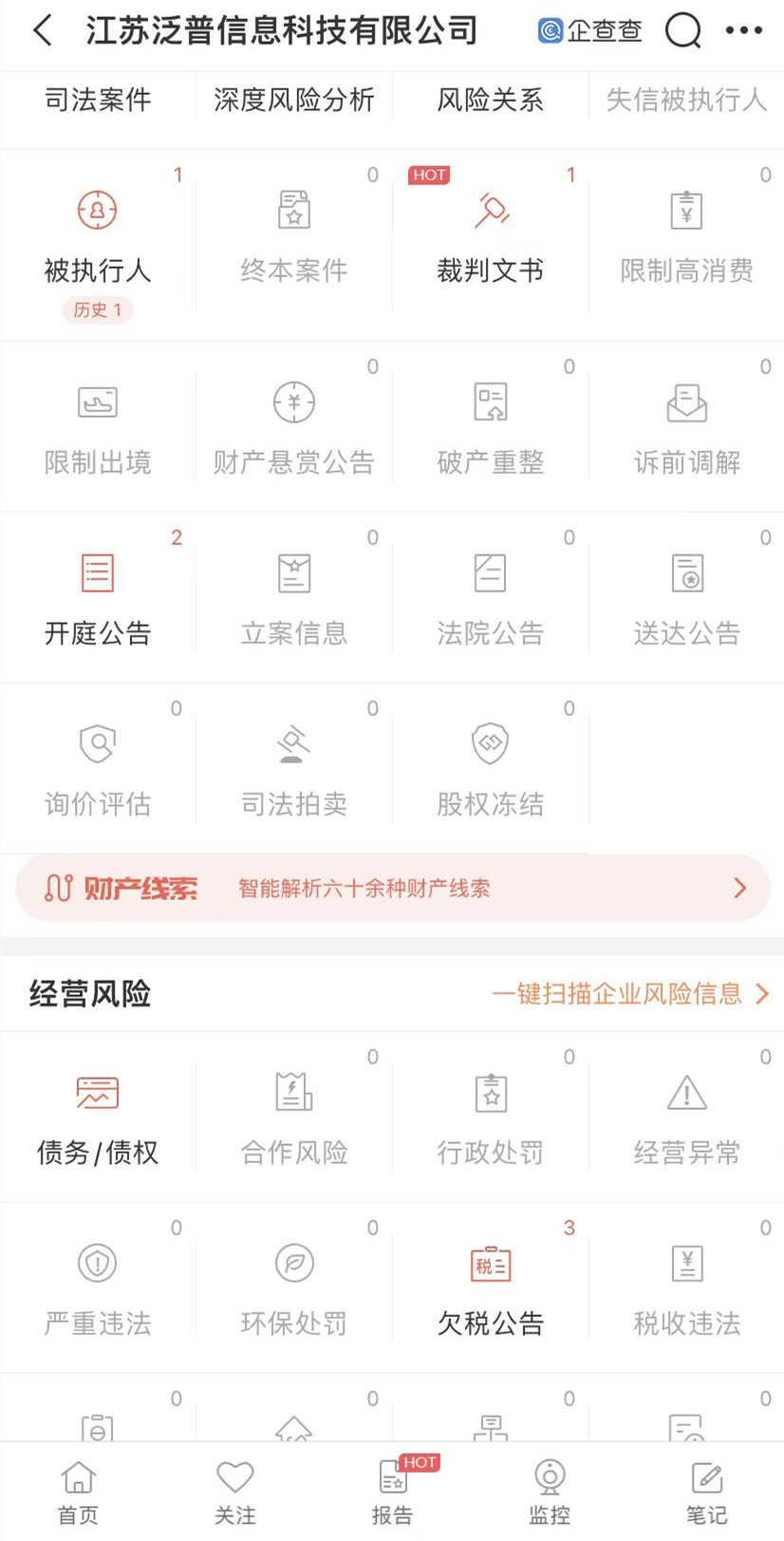Select the 限制出境 icon
The image size is (784, 1541).
tap(97, 401)
